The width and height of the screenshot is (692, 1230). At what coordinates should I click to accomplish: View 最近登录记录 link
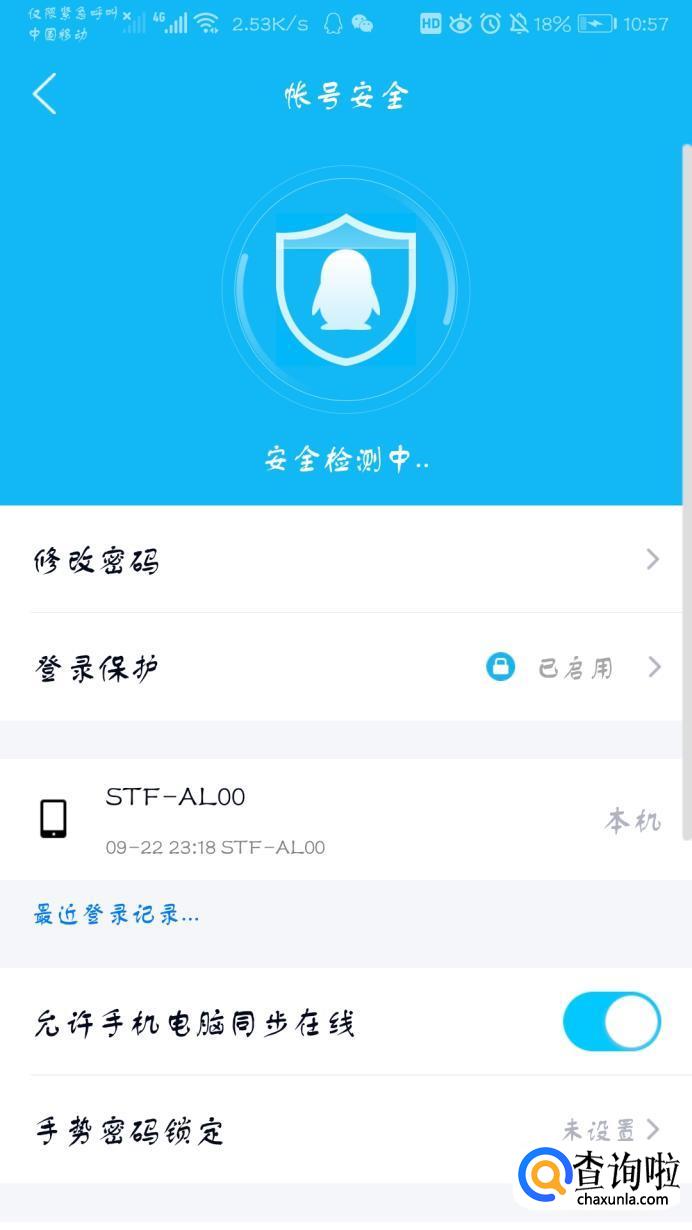point(117,914)
